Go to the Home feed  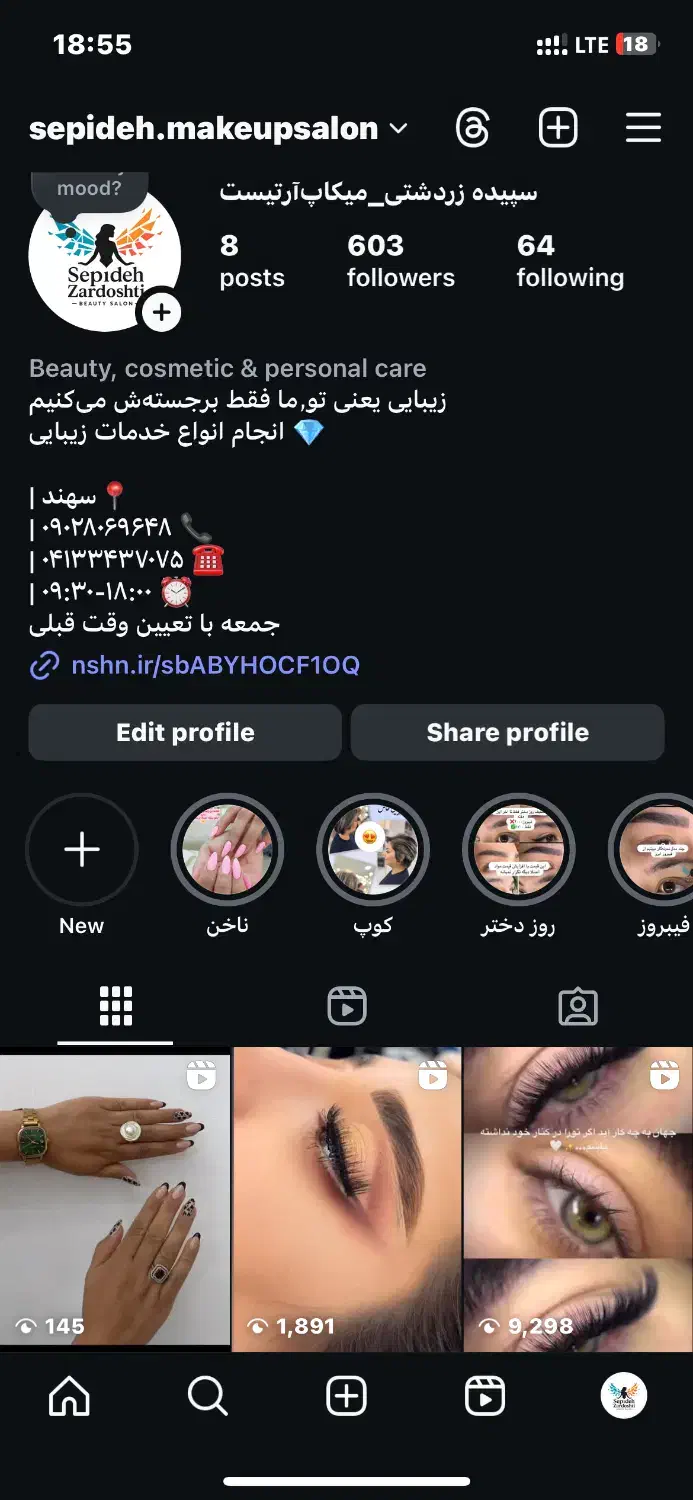69,1396
